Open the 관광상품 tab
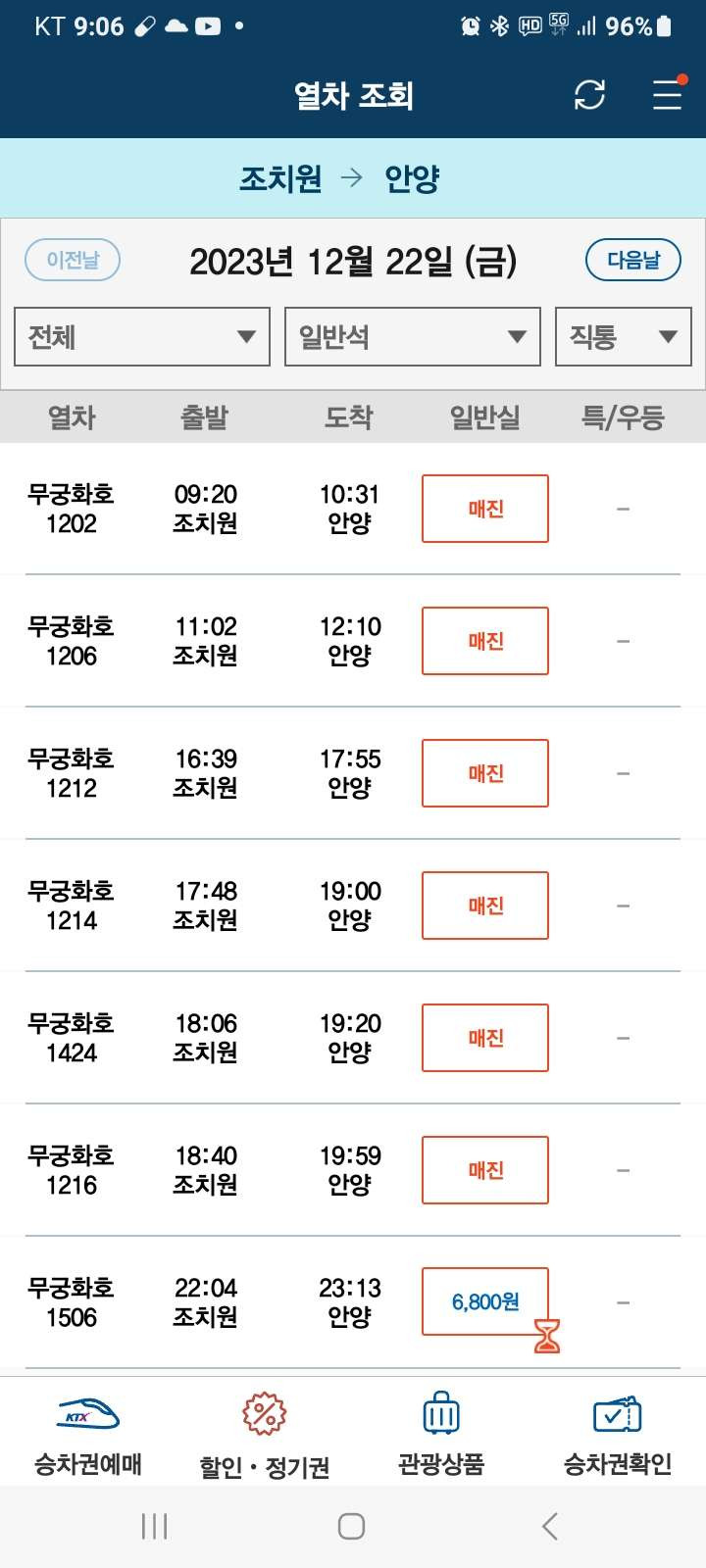Image resolution: width=706 pixels, height=1568 pixels. click(441, 1434)
